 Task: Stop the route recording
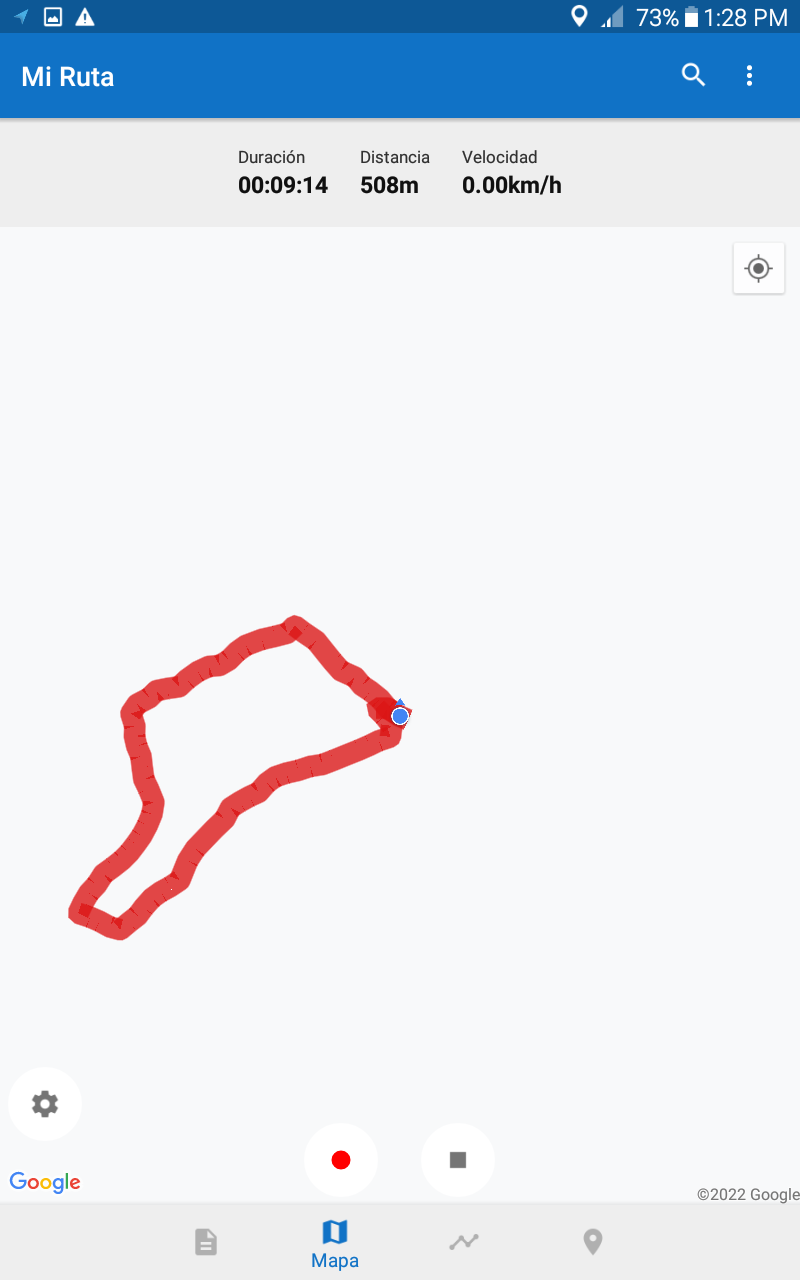coord(458,1160)
